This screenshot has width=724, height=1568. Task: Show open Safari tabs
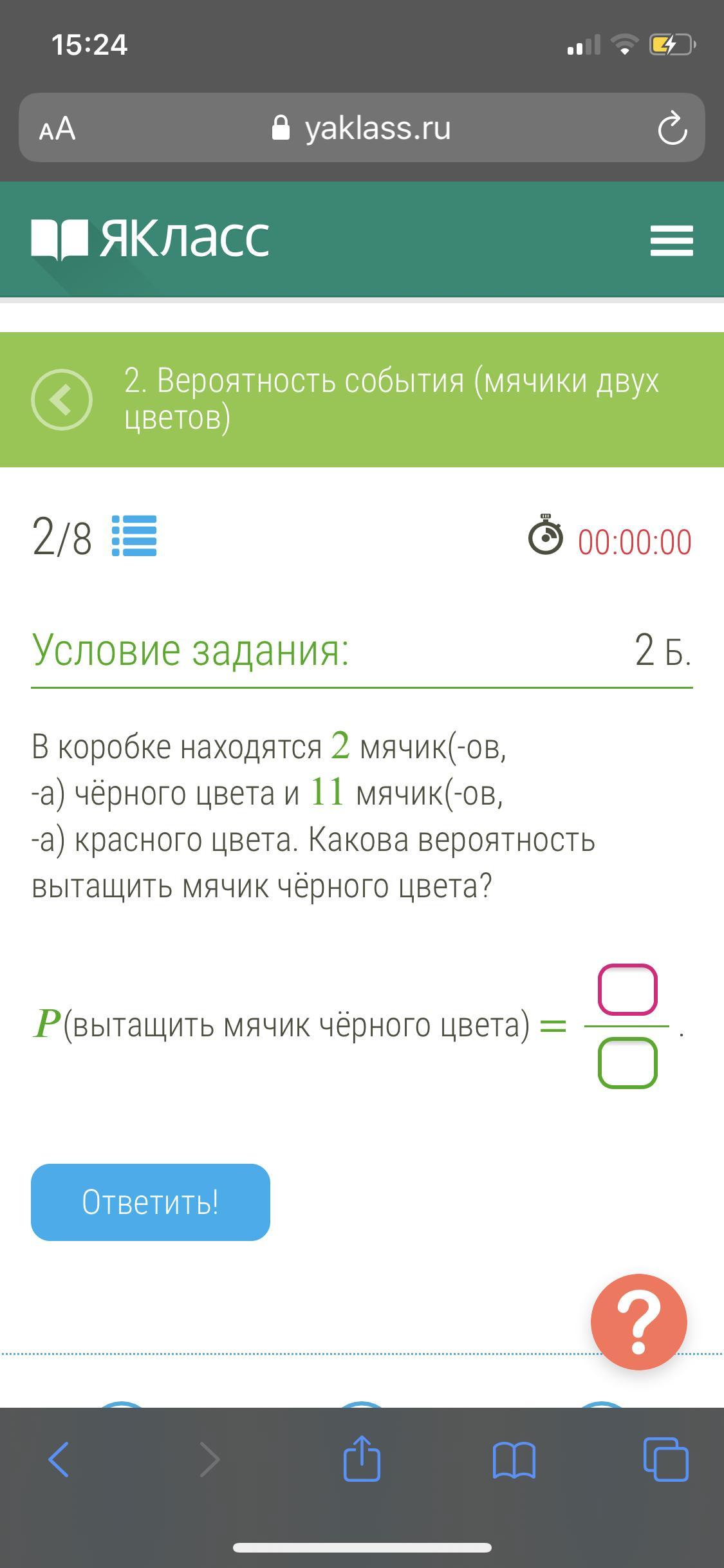(x=665, y=1459)
